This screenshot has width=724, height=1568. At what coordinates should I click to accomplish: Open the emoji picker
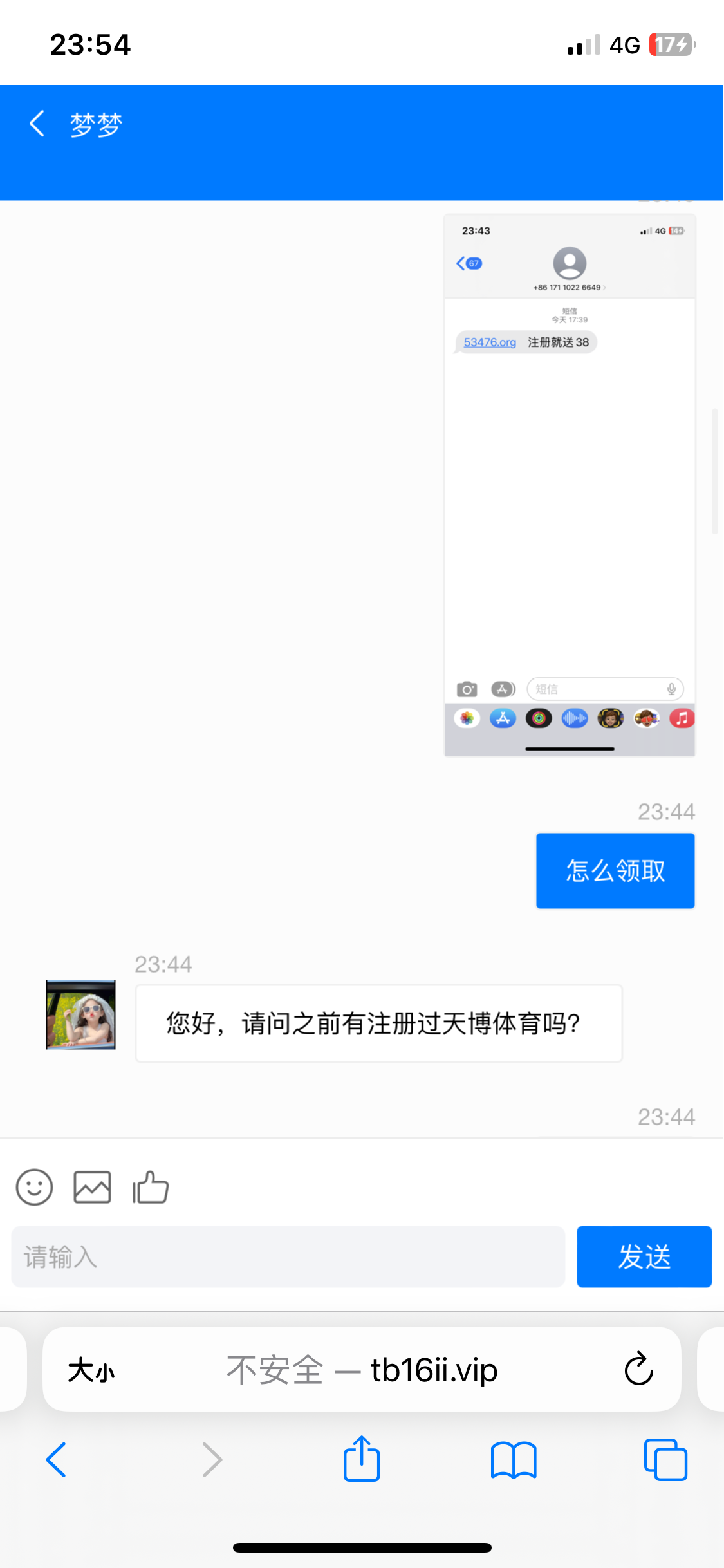[34, 1187]
